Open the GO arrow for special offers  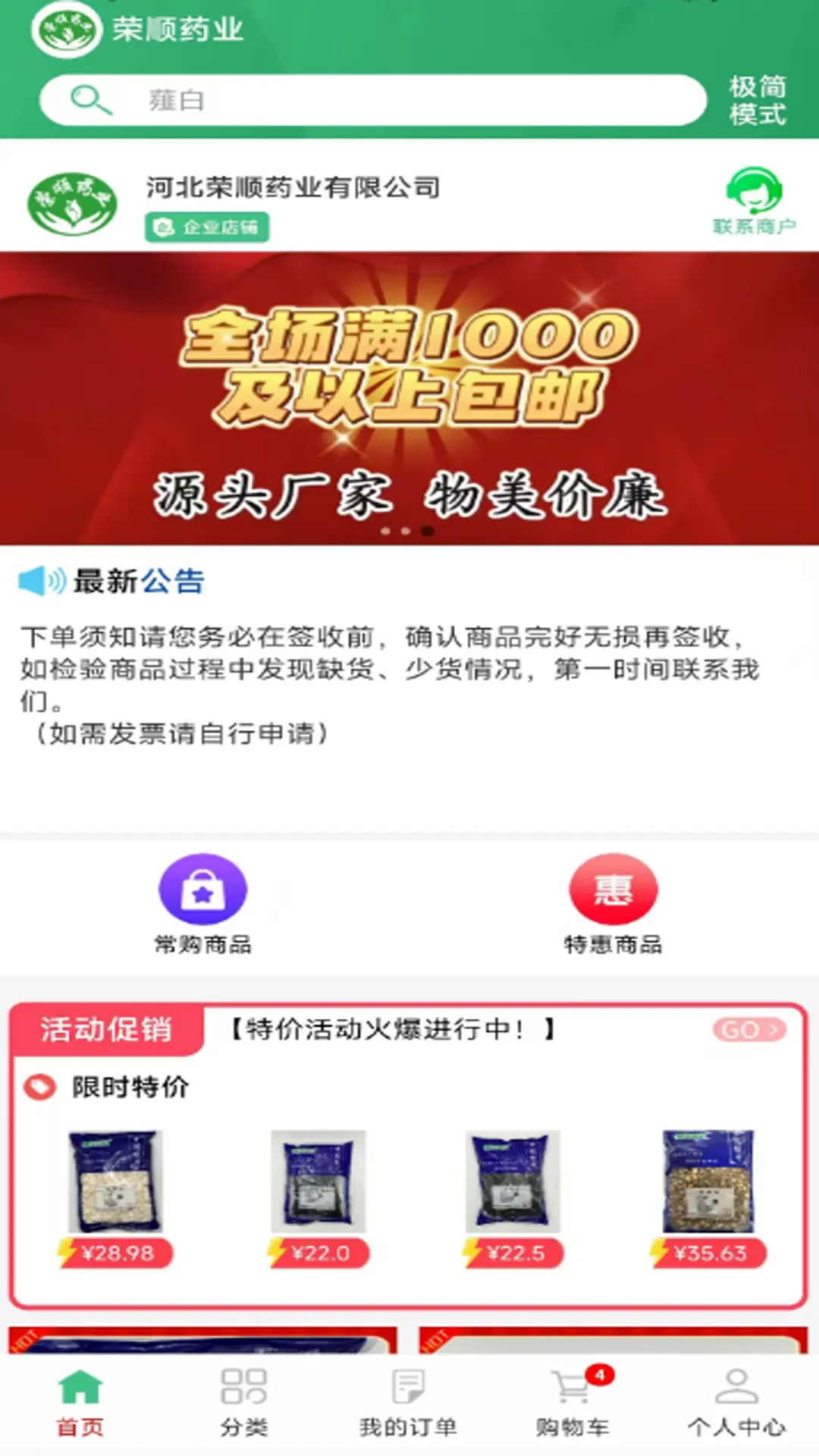pyautogui.click(x=749, y=1031)
